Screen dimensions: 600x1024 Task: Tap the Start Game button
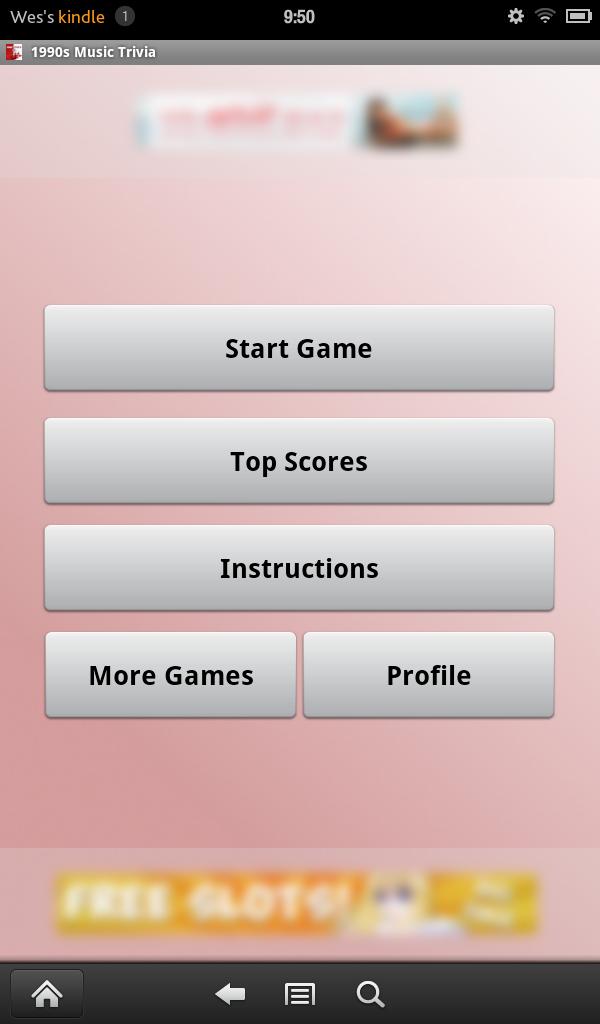point(299,348)
